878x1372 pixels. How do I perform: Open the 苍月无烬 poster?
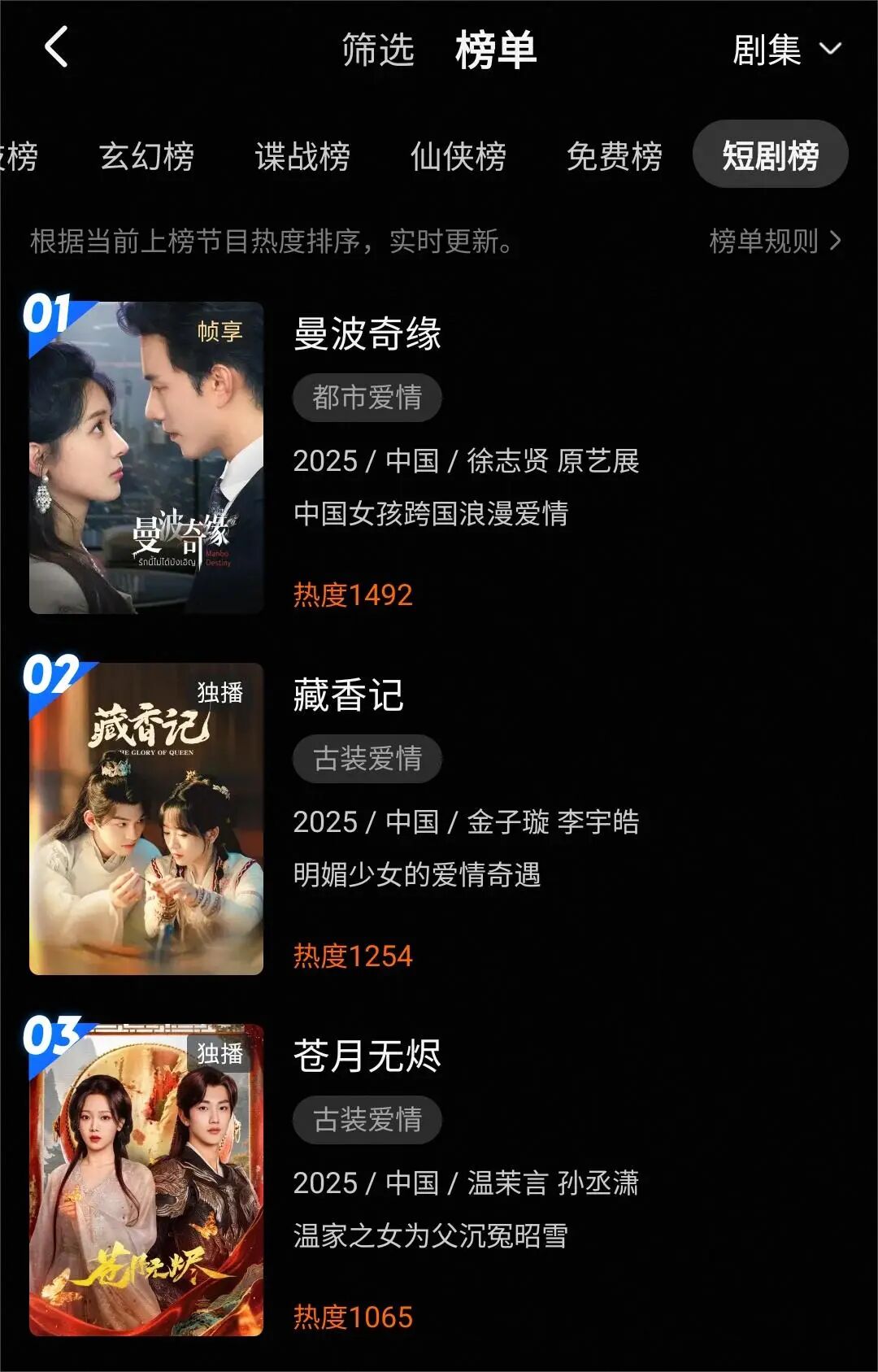(146, 1180)
